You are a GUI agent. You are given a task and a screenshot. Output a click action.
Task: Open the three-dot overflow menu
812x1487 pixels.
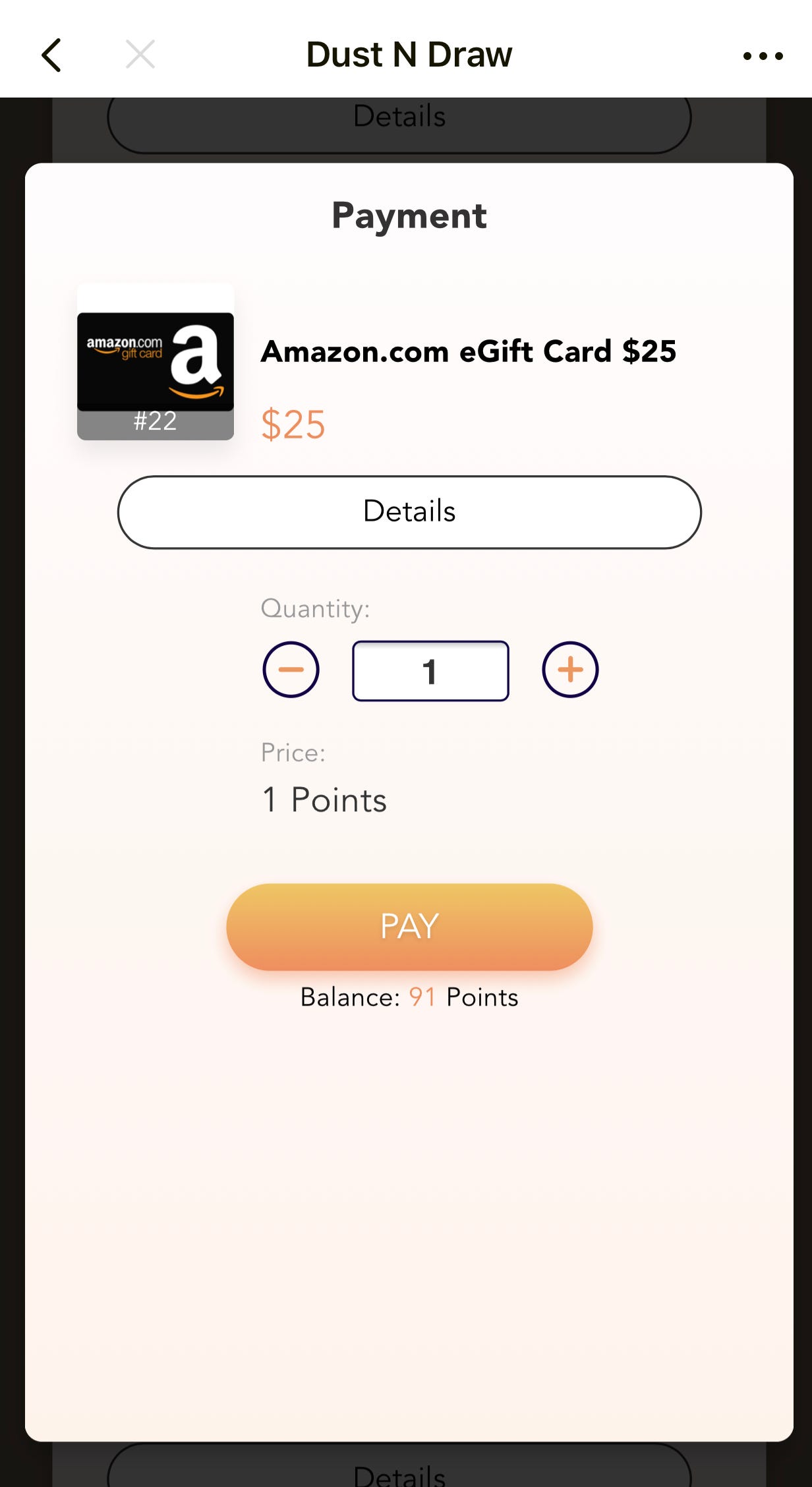tap(763, 56)
